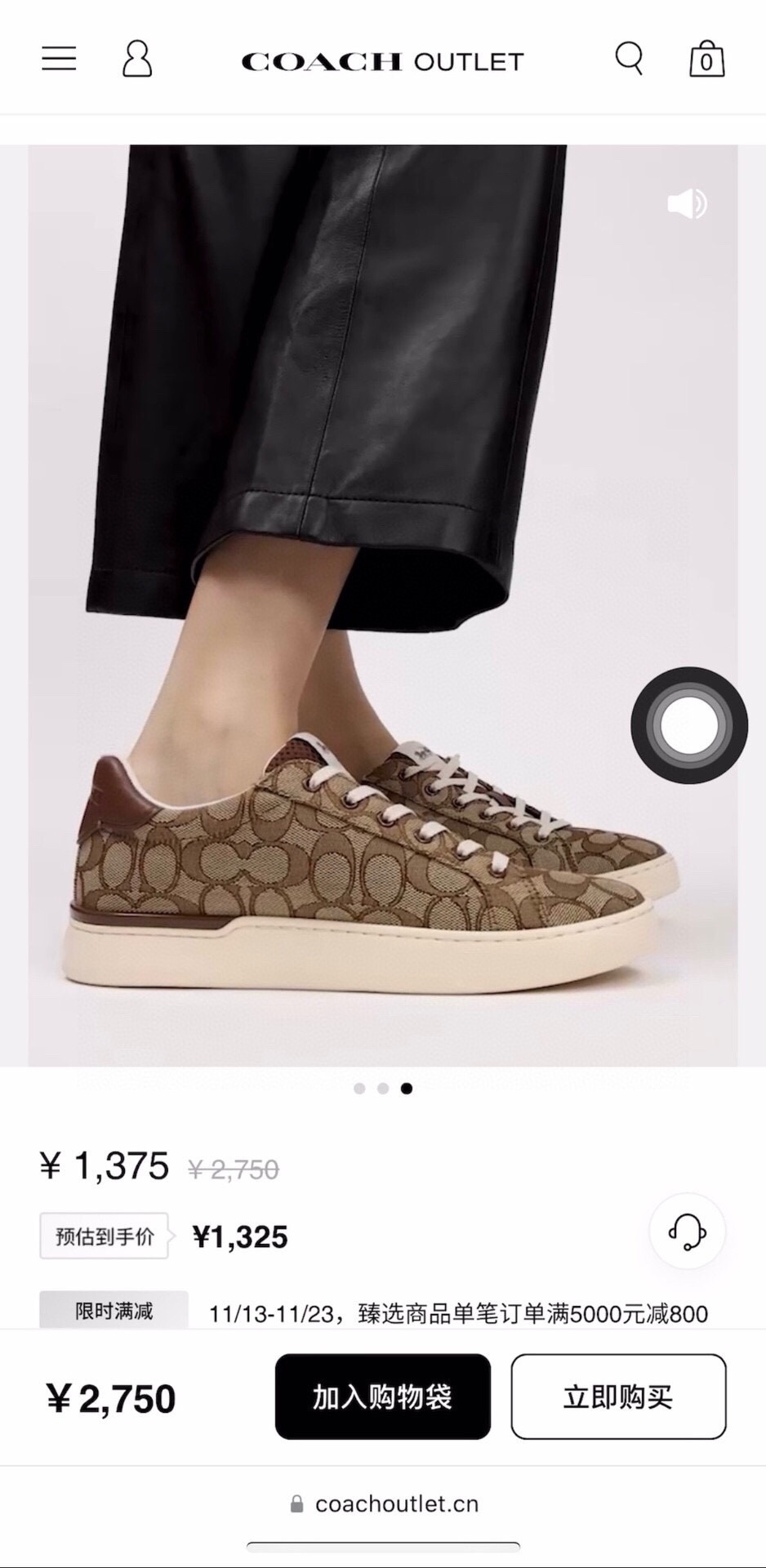
Task: Toggle the video sound icon
Action: (687, 203)
